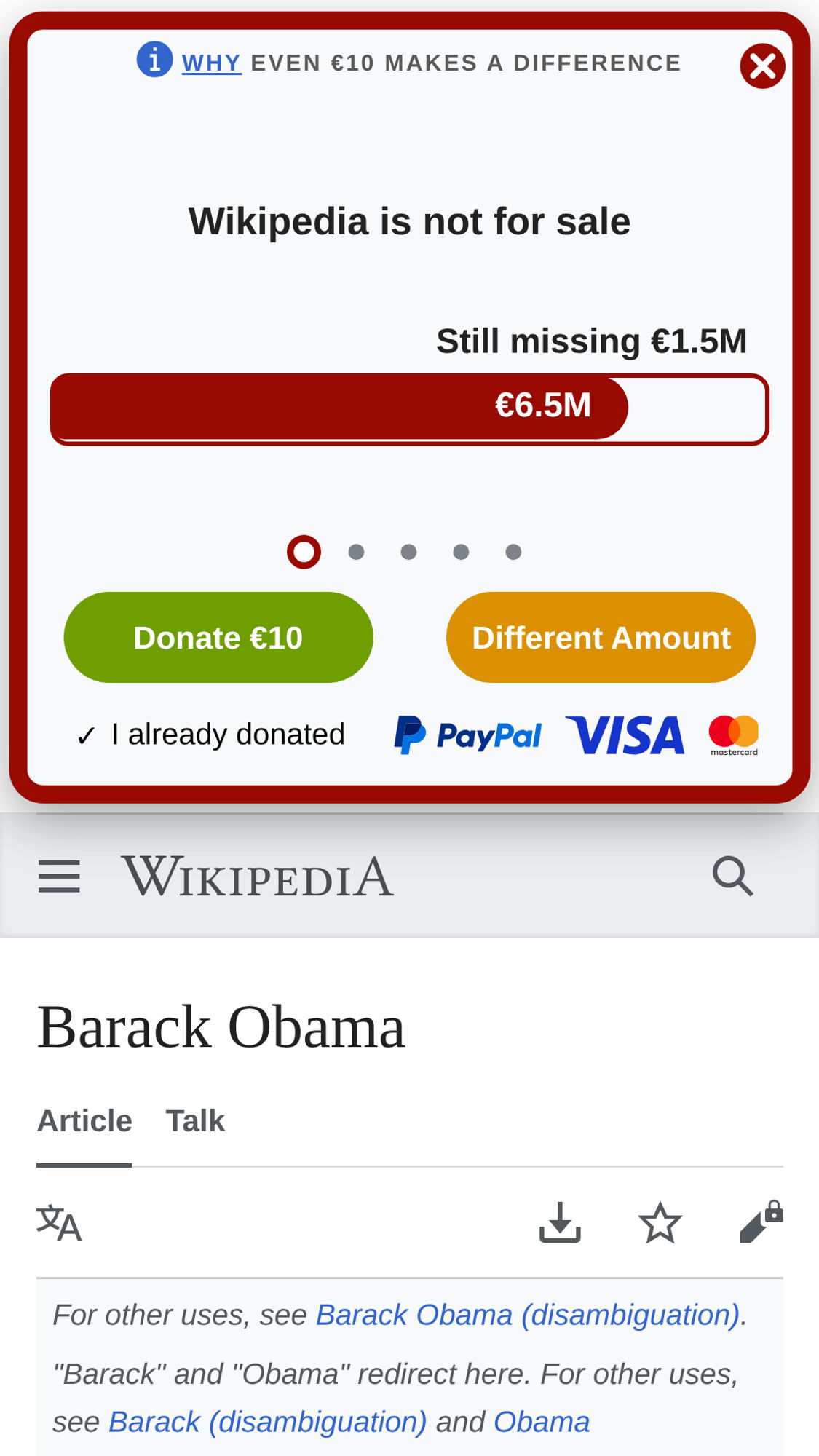
Task: Open the language selection icon
Action: tap(59, 1223)
